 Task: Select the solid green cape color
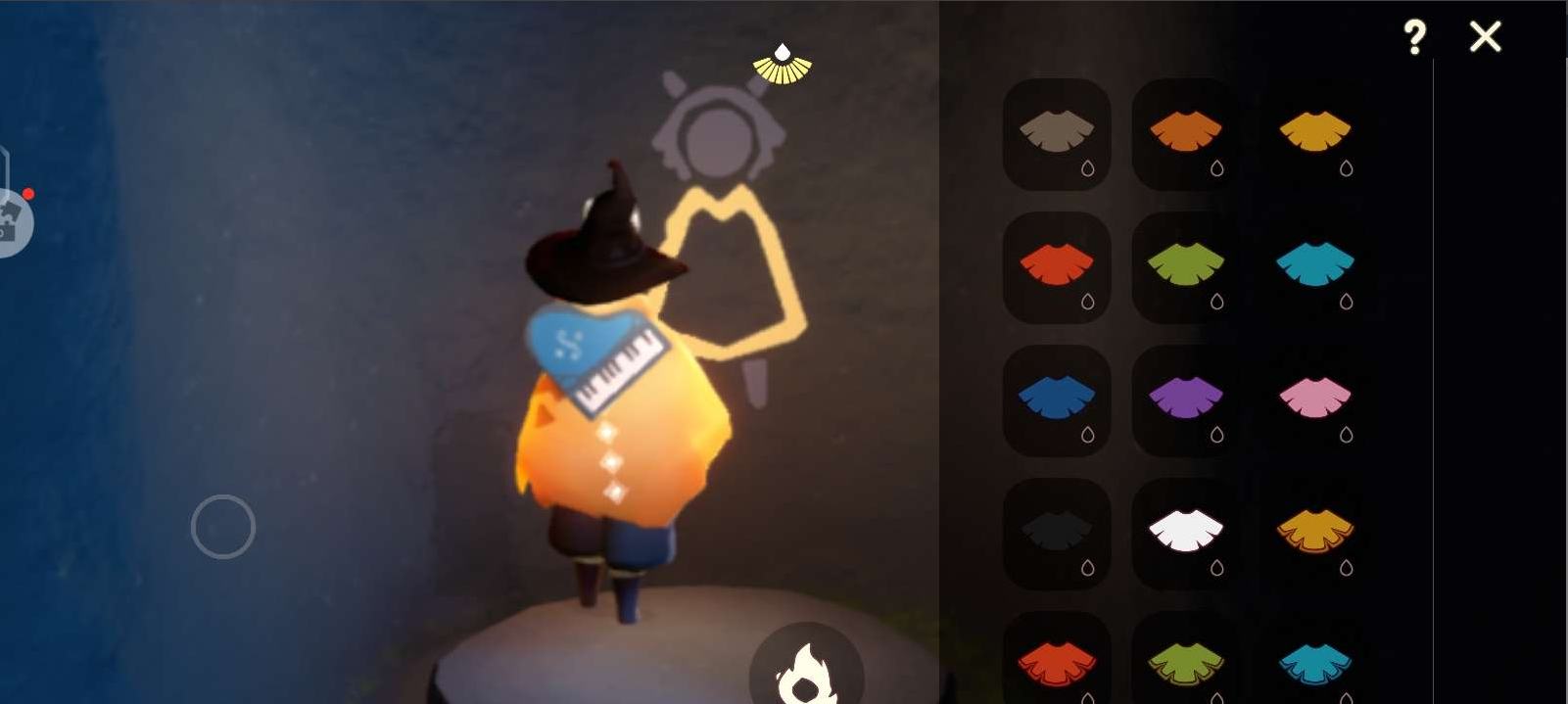(x=1185, y=265)
